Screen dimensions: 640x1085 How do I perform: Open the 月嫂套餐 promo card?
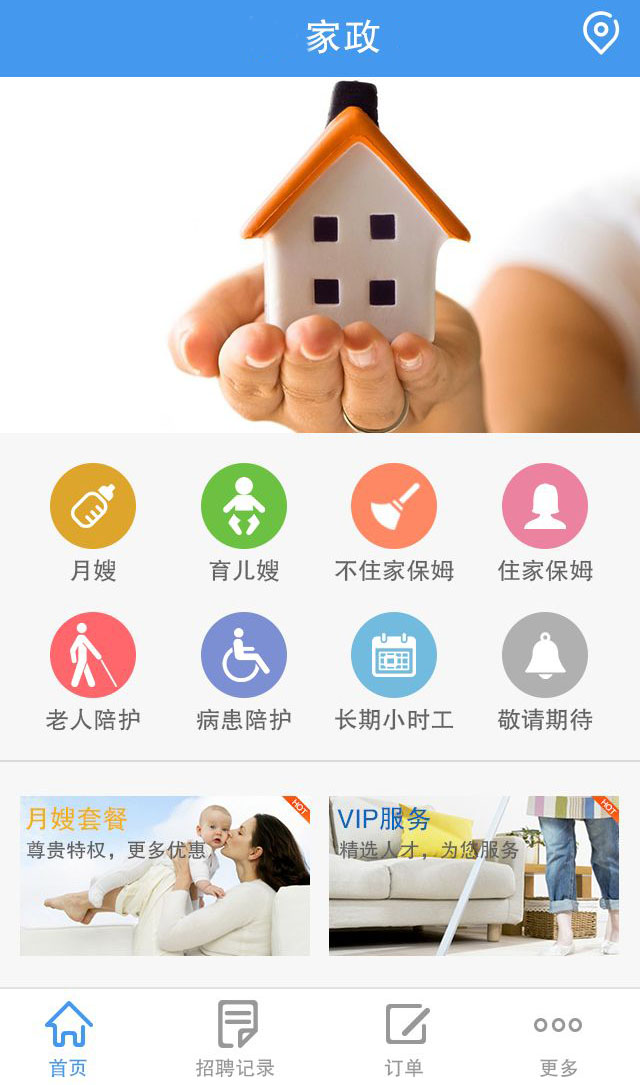165,875
